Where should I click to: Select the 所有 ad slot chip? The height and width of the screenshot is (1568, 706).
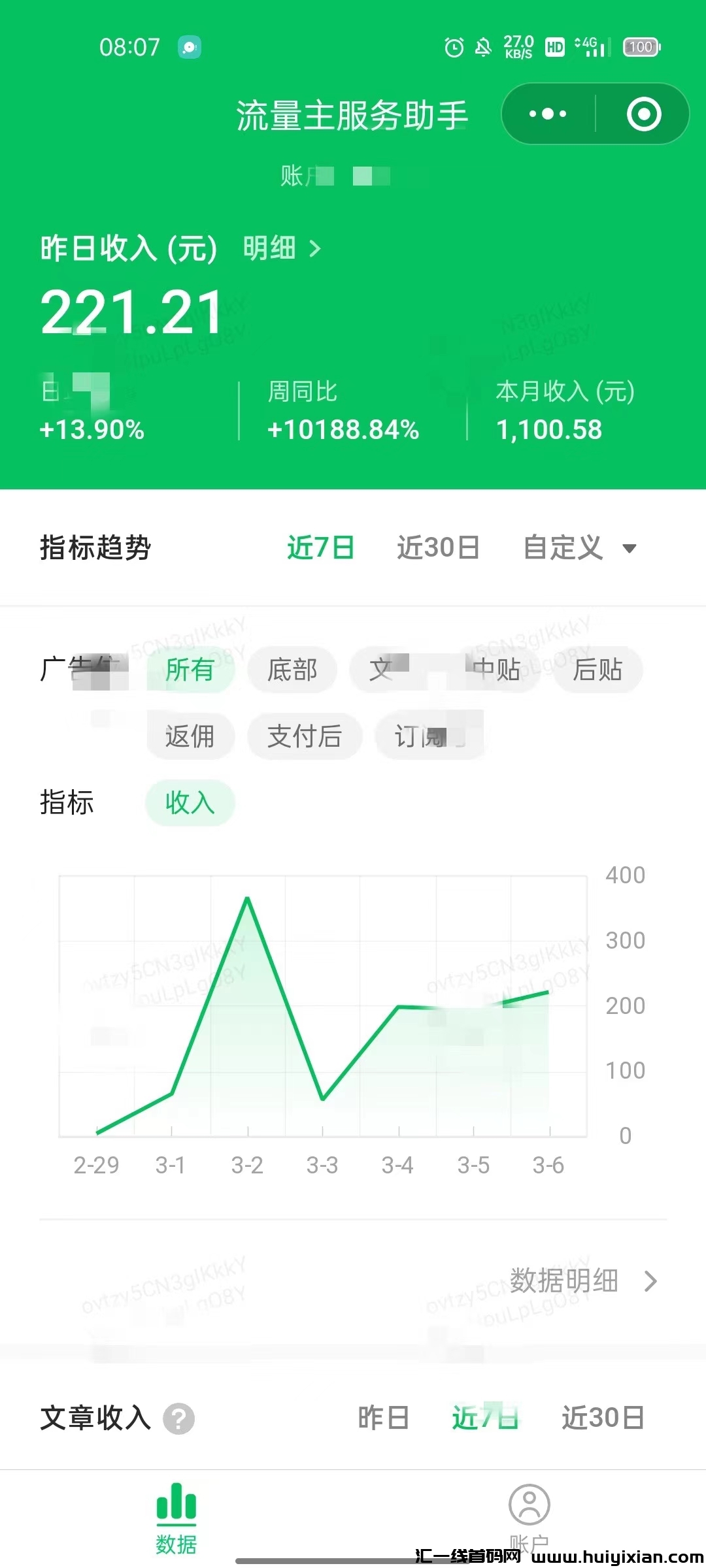pos(190,670)
